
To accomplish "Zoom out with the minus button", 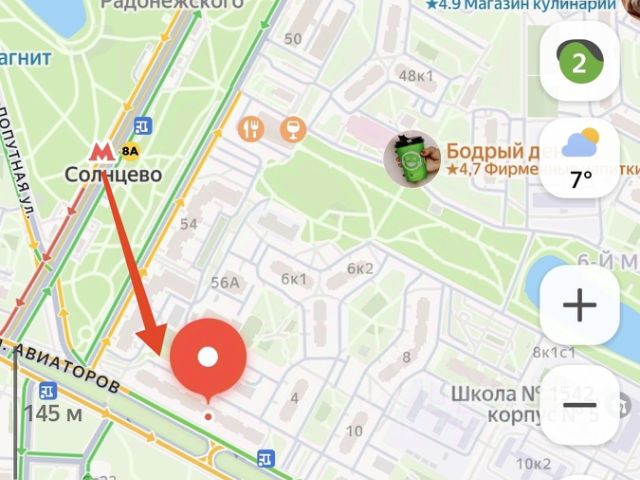I will [x=579, y=405].
